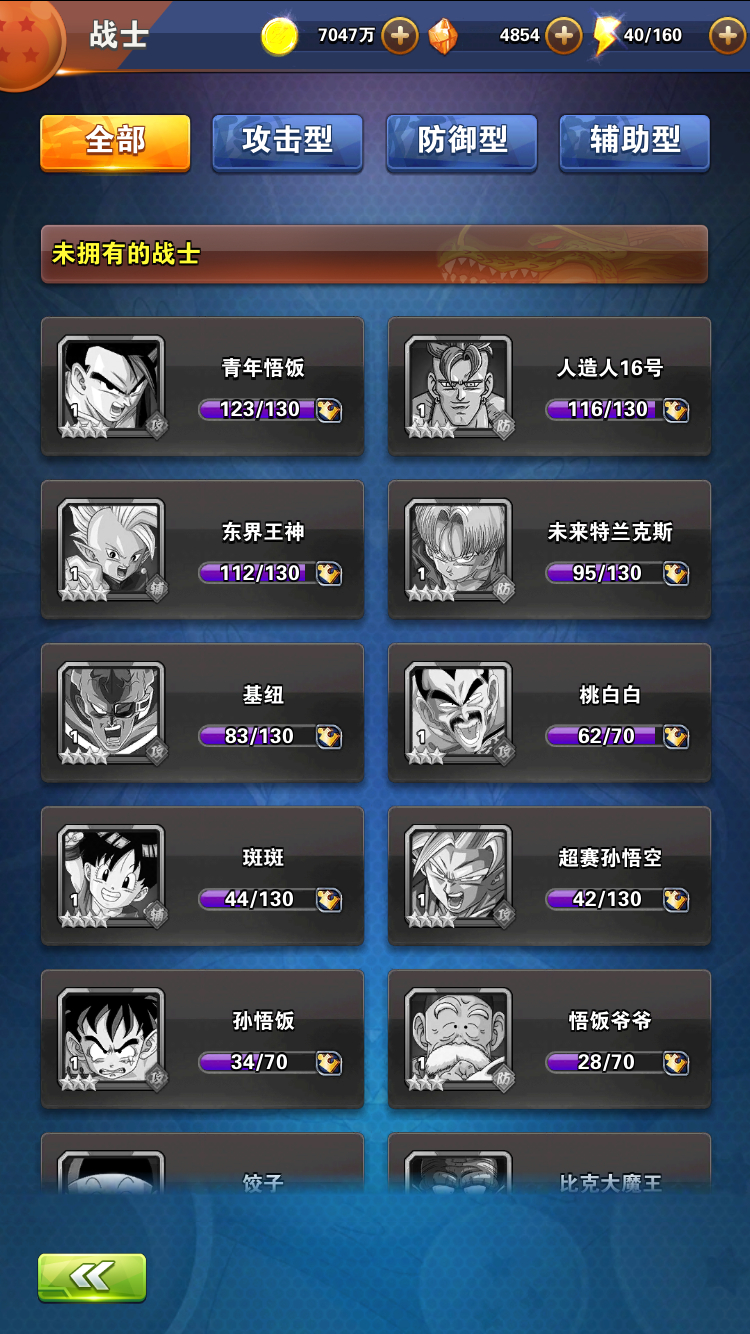Tap the plus button next to gold coins

(x=400, y=36)
